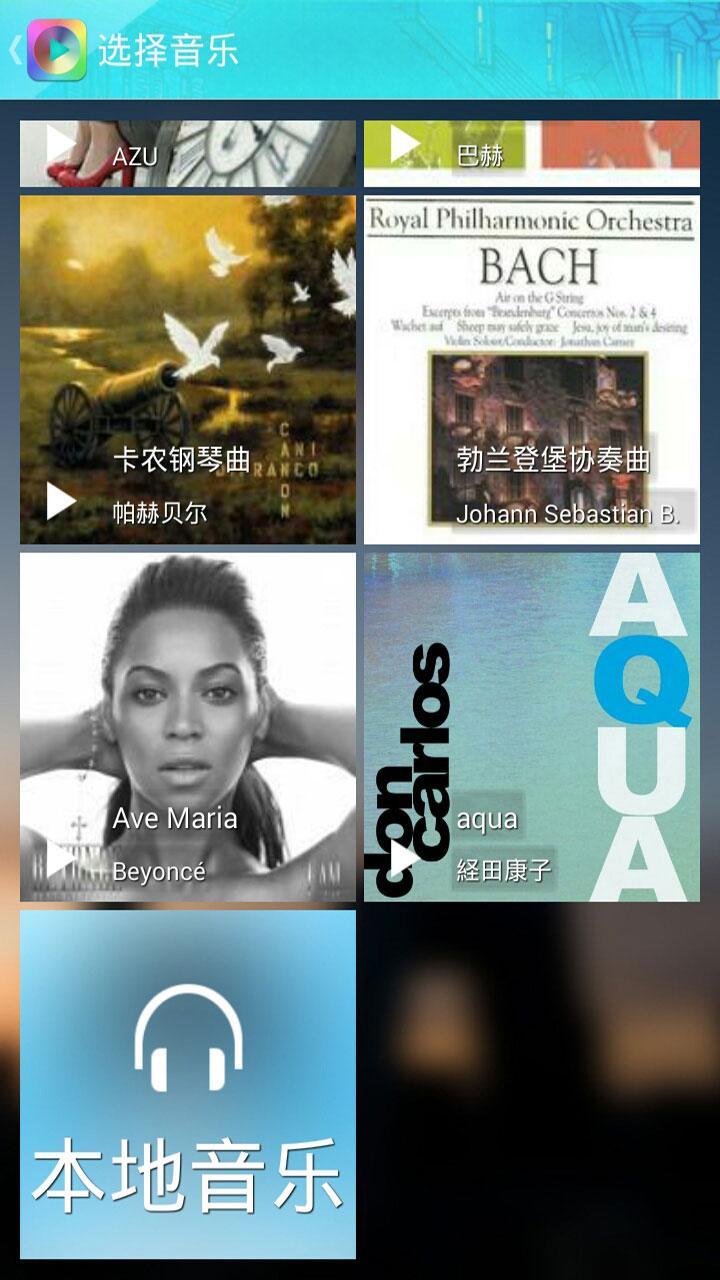Open 本地音乐 local music
Viewport: 720px width, 1280px height.
click(x=188, y=1084)
